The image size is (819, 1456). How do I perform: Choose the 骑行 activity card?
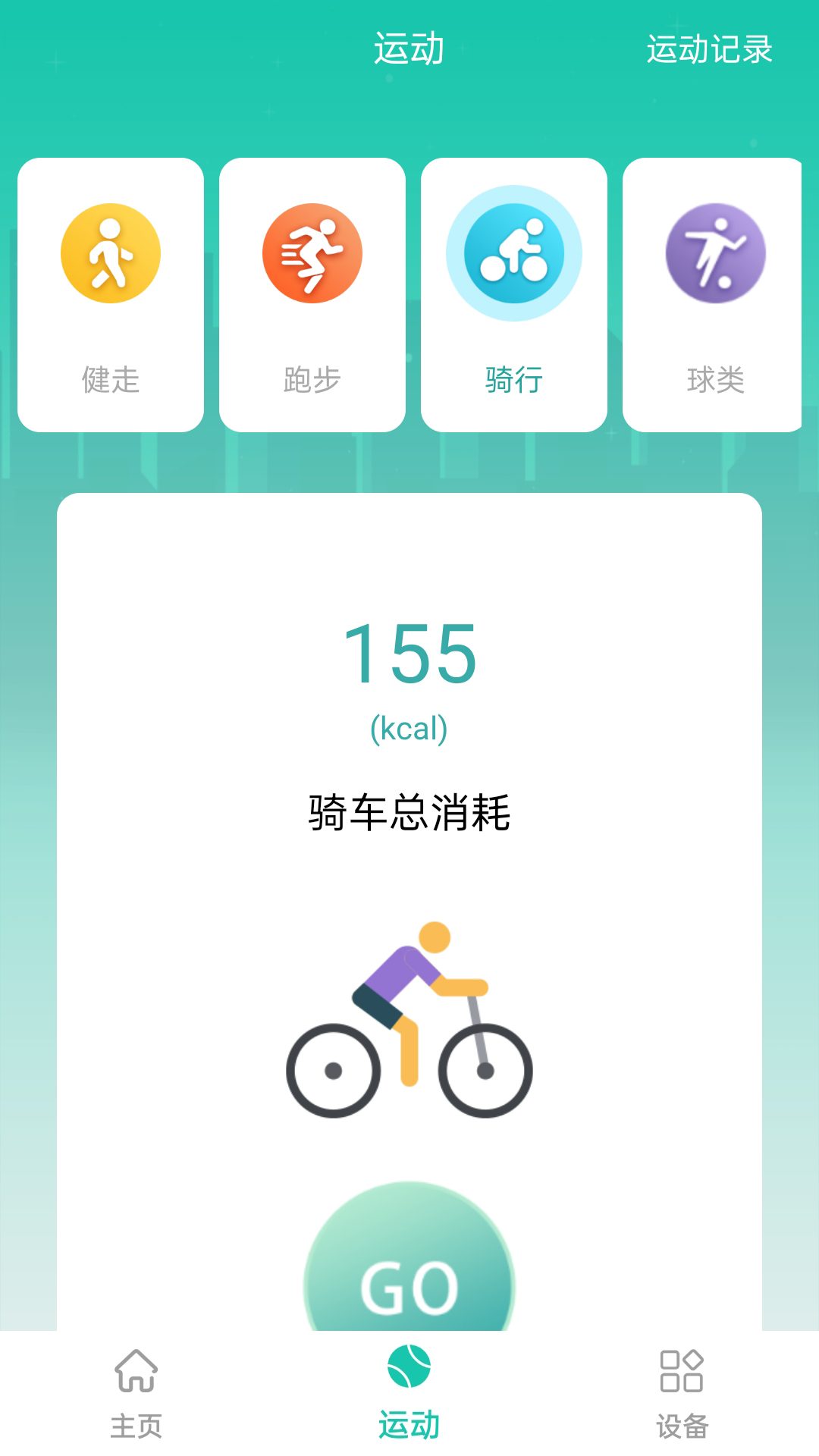pyautogui.click(x=513, y=292)
